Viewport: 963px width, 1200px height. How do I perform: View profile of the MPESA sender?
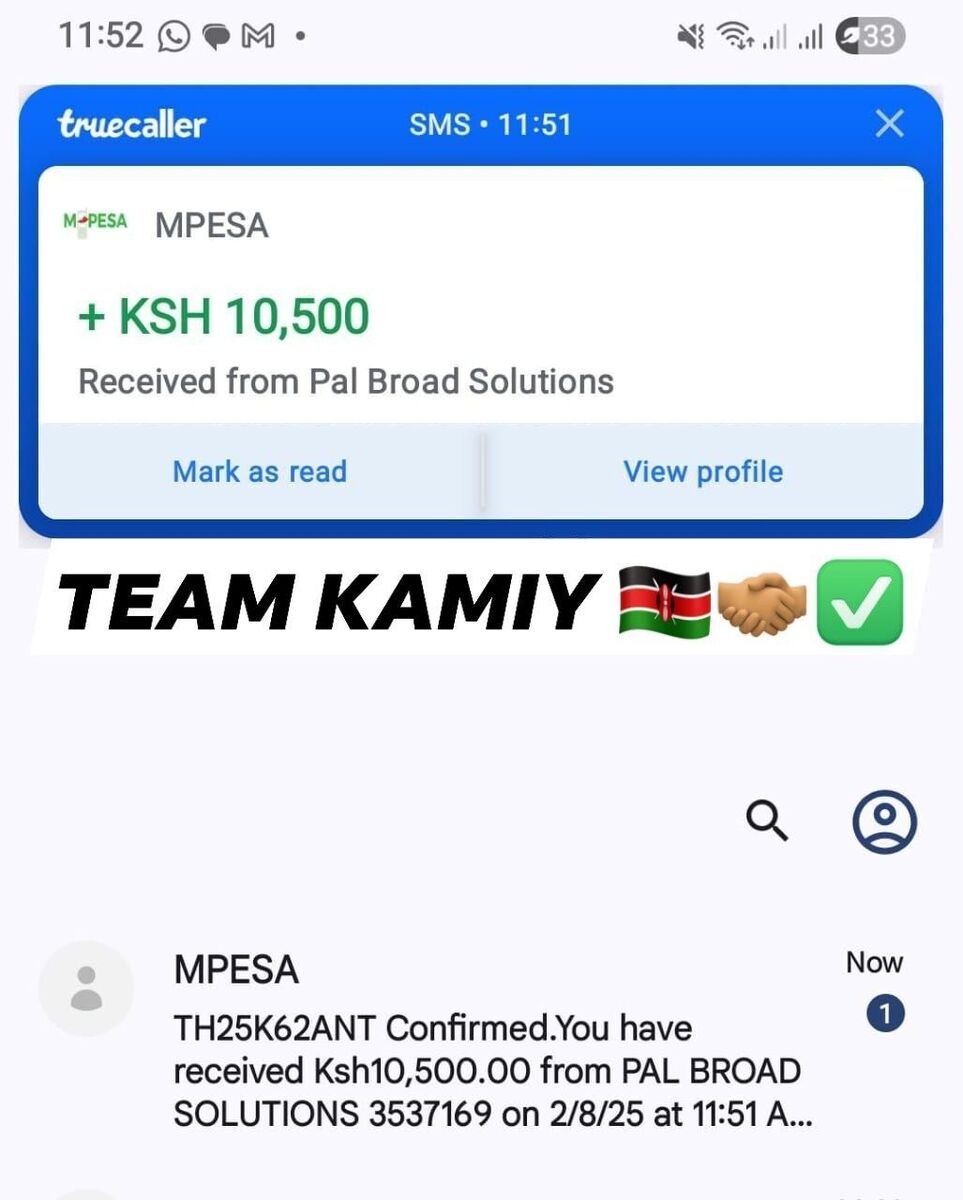pyautogui.click(x=703, y=471)
